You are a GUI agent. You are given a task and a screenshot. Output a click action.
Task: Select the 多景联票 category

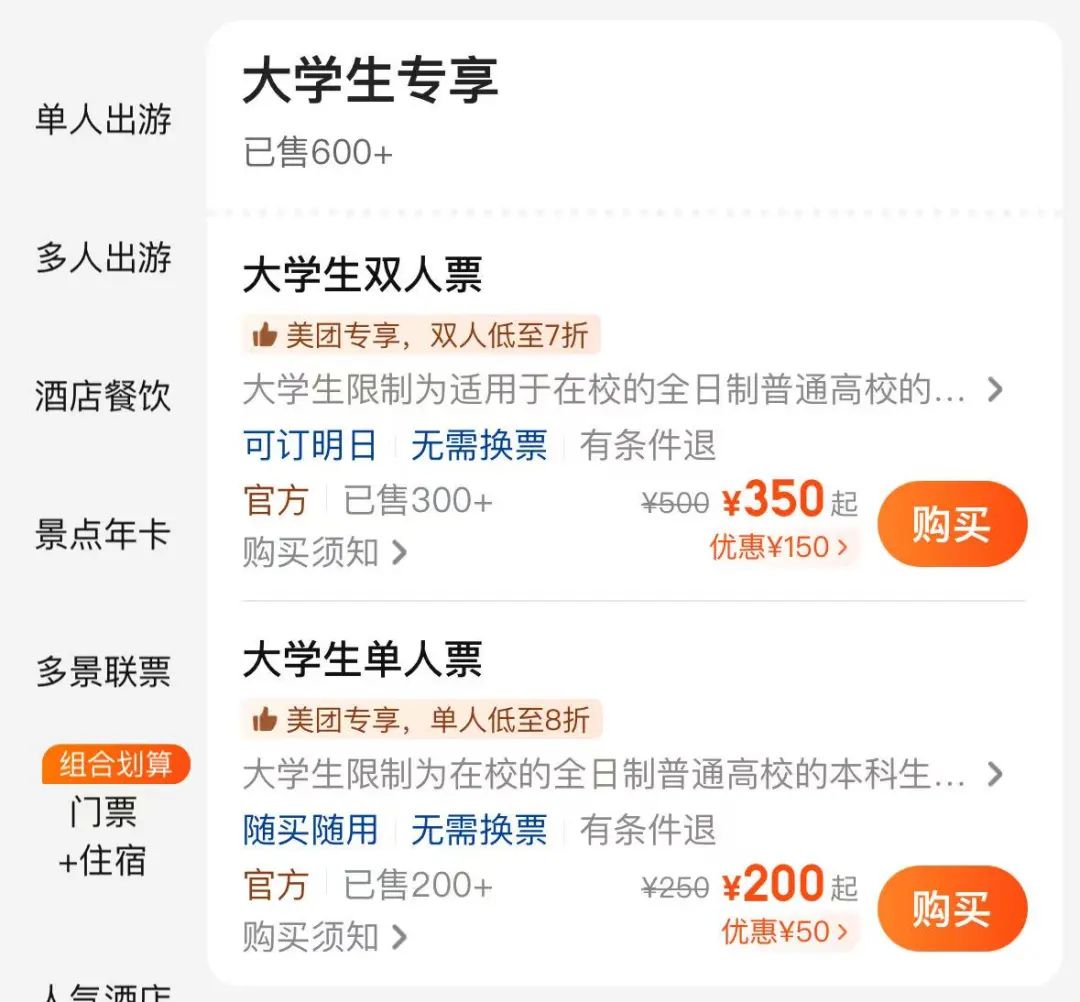tap(103, 671)
